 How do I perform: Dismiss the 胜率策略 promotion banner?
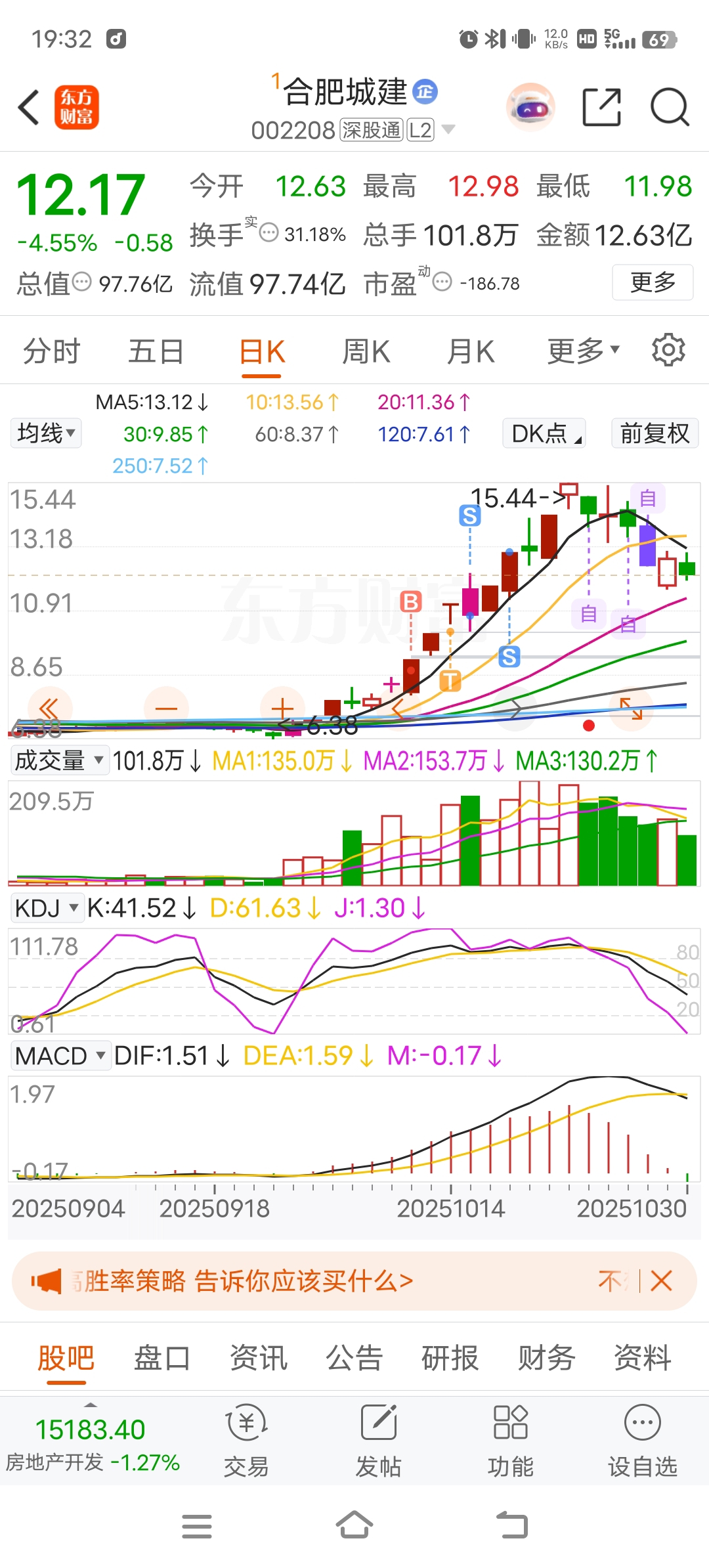(661, 1280)
